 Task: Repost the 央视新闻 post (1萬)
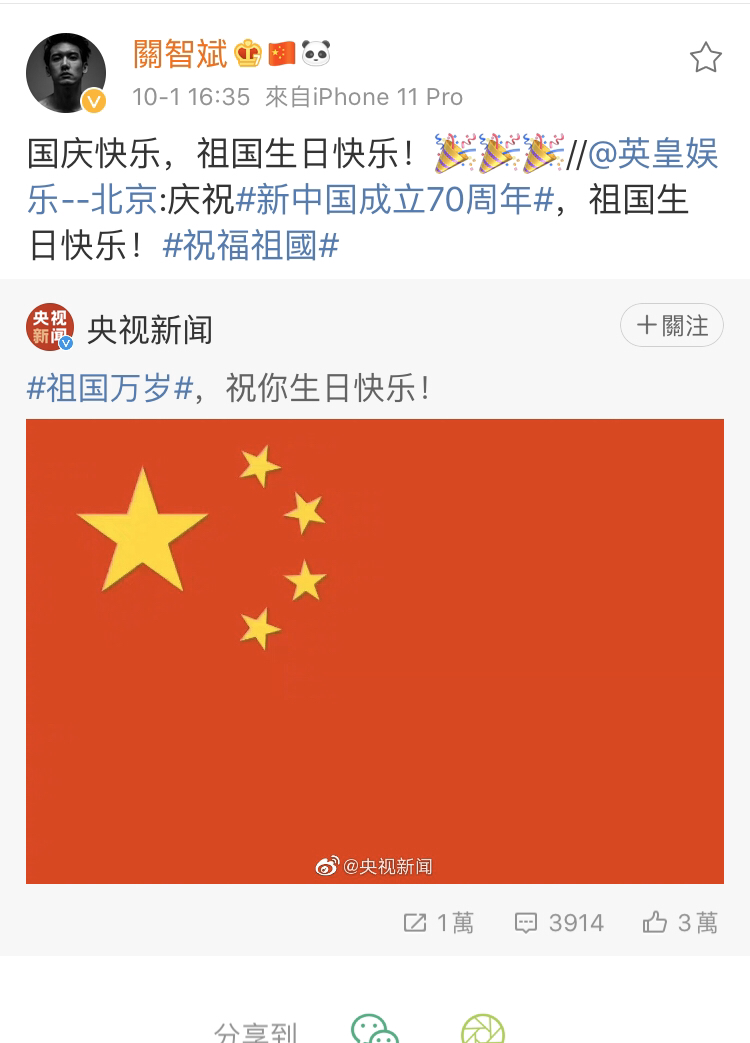point(438,922)
